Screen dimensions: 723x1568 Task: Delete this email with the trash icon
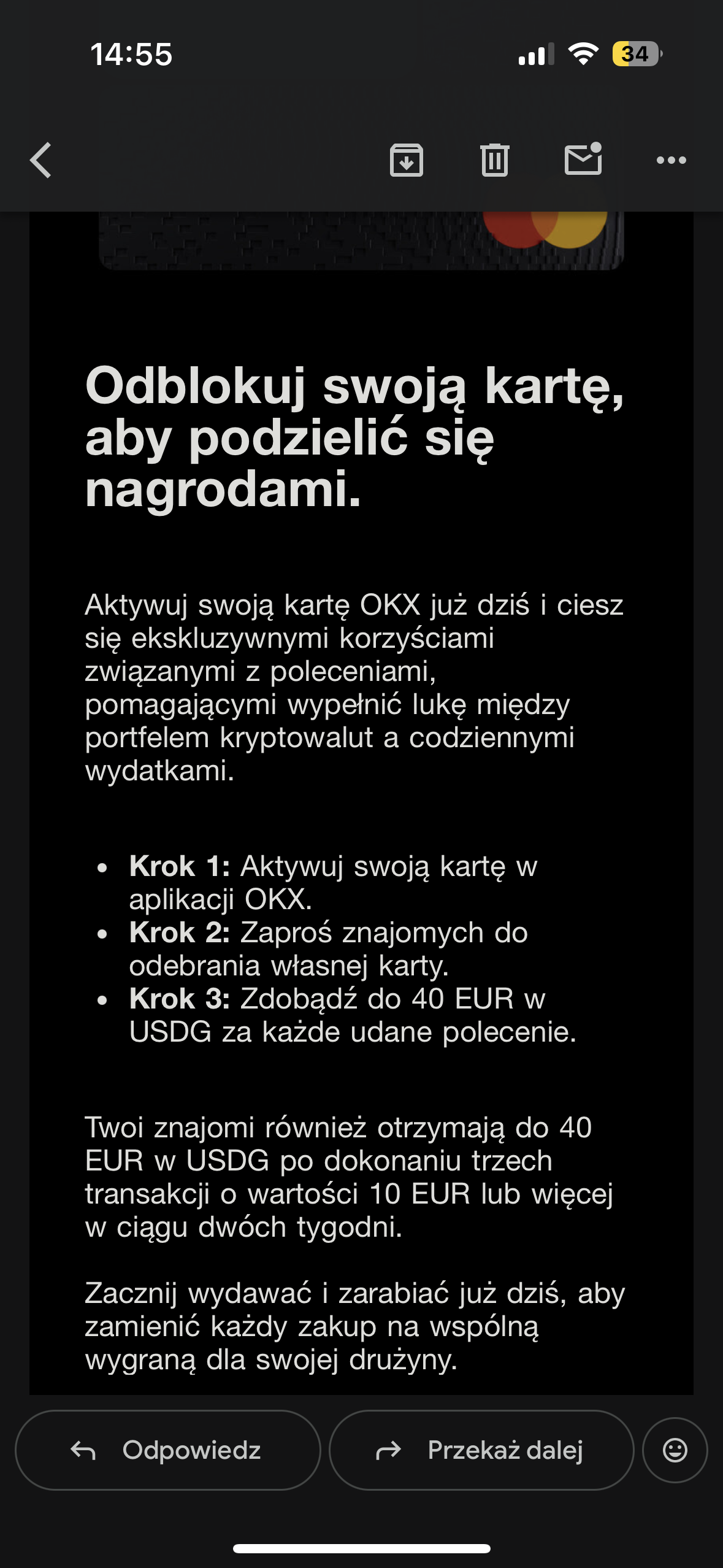click(494, 161)
